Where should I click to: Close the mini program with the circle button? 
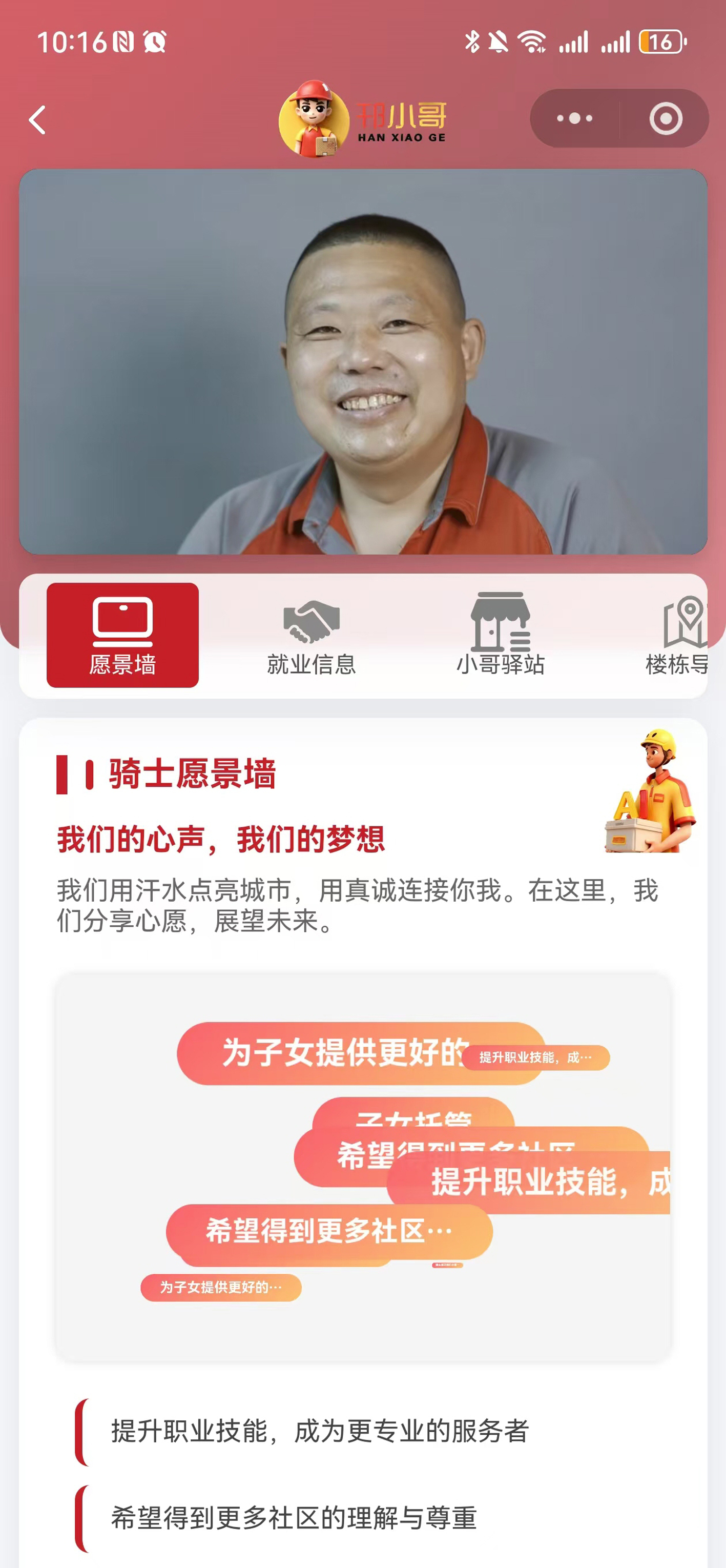[665, 118]
